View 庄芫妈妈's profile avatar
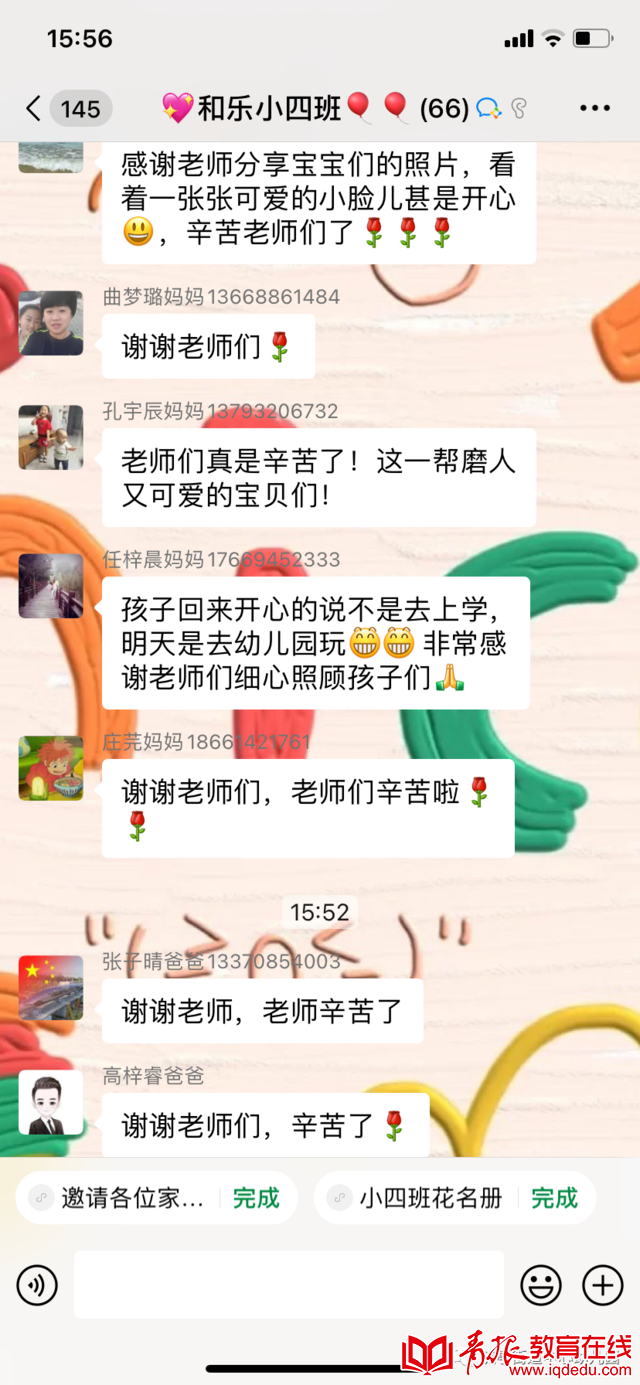640x1385 pixels. (51, 768)
